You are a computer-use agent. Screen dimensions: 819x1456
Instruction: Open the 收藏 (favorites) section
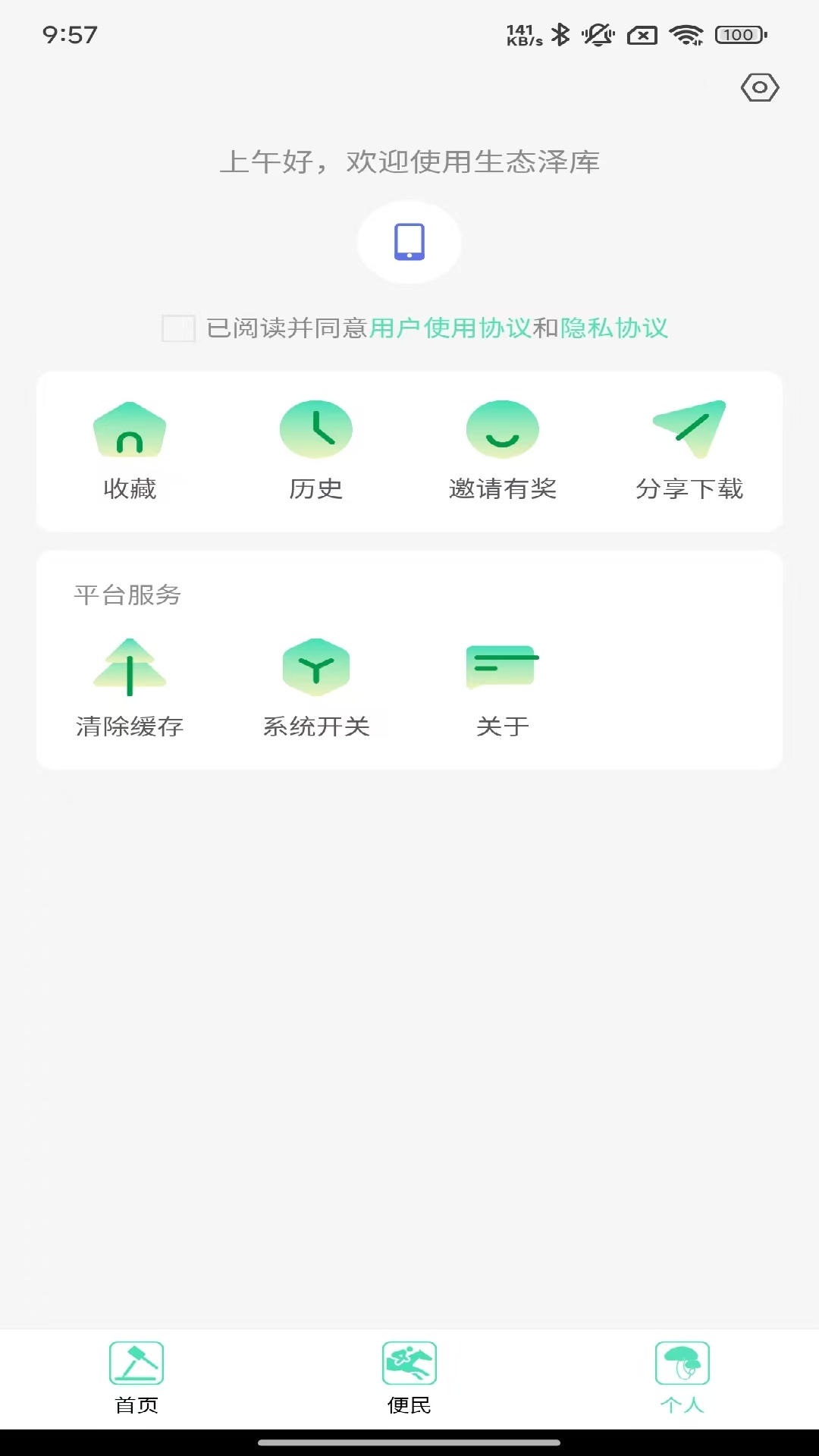(130, 447)
